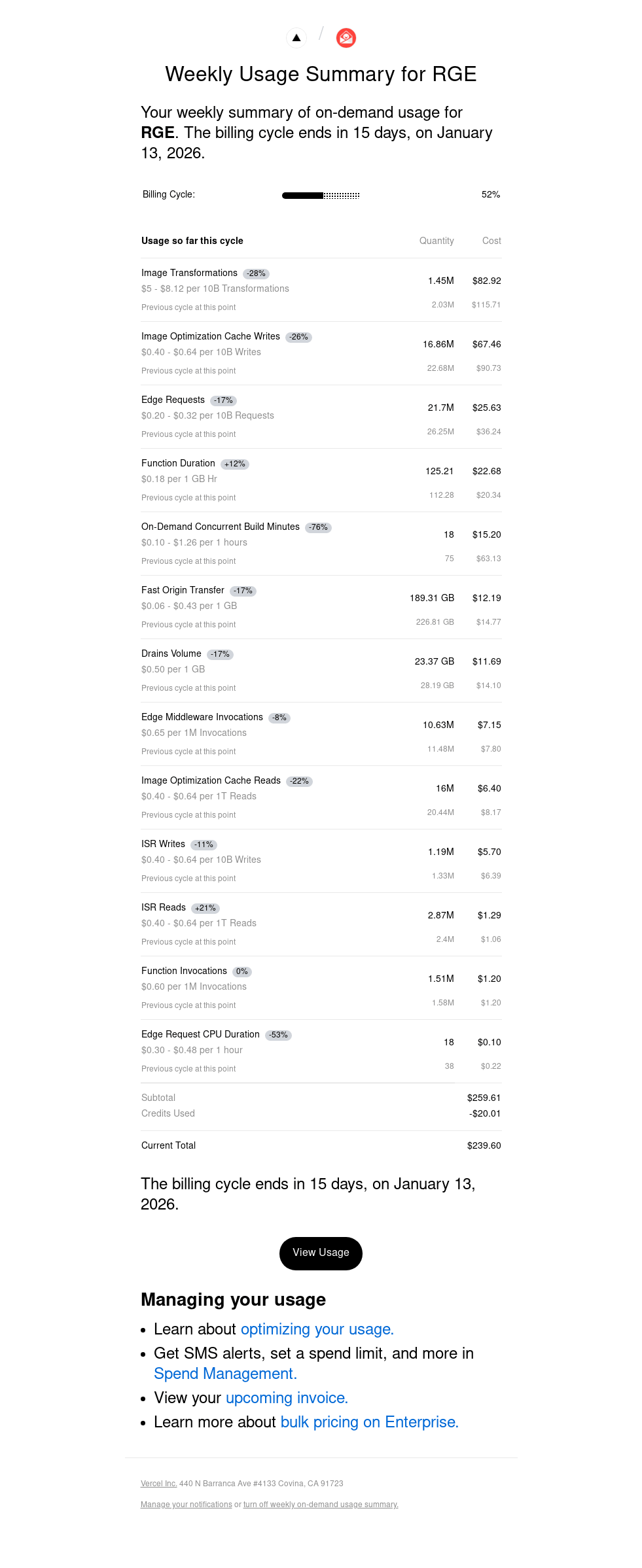This screenshot has height=1568, width=642.
Task: Click the View Usage button
Action: (320, 1253)
